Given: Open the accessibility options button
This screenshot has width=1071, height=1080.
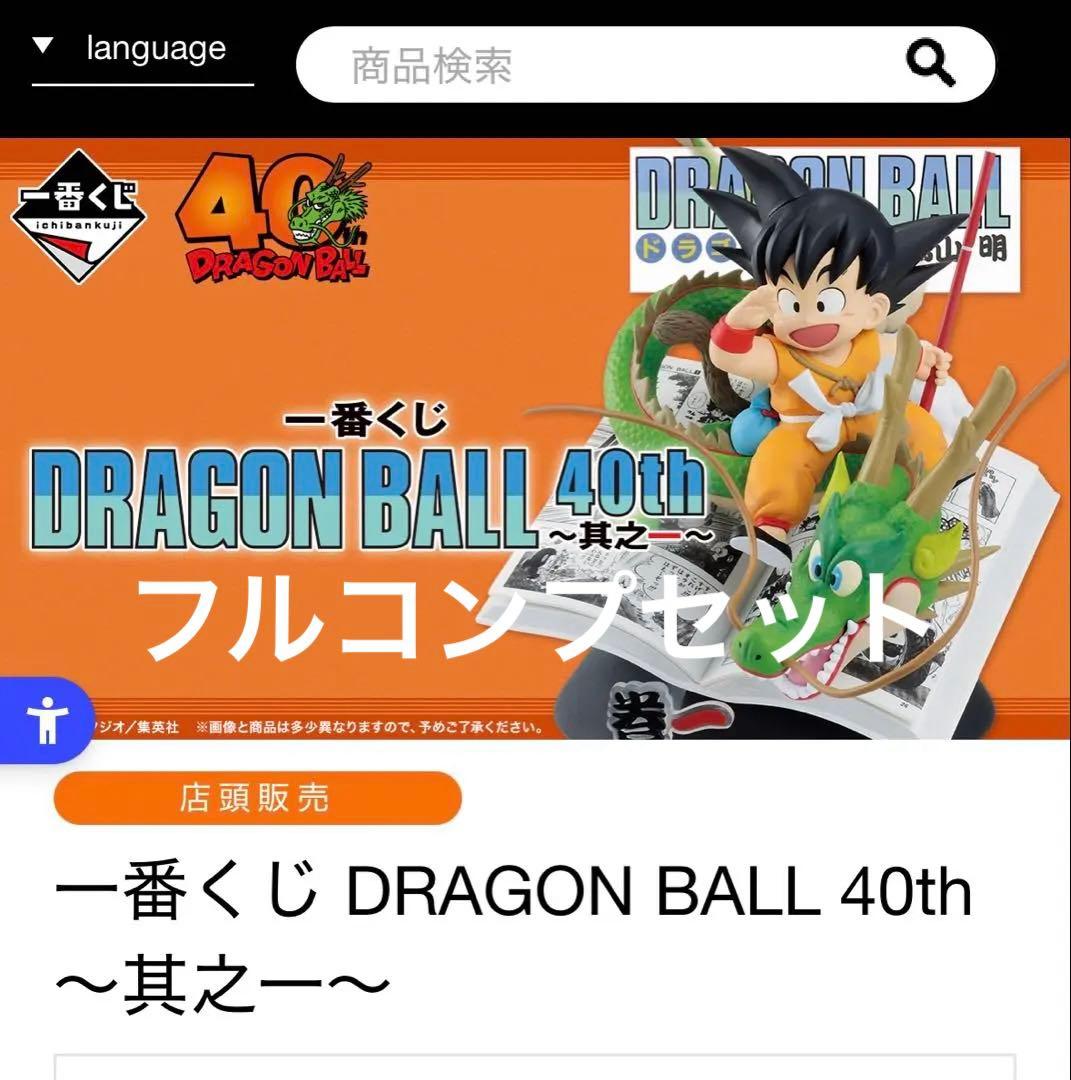Looking at the screenshot, I should tap(45, 722).
